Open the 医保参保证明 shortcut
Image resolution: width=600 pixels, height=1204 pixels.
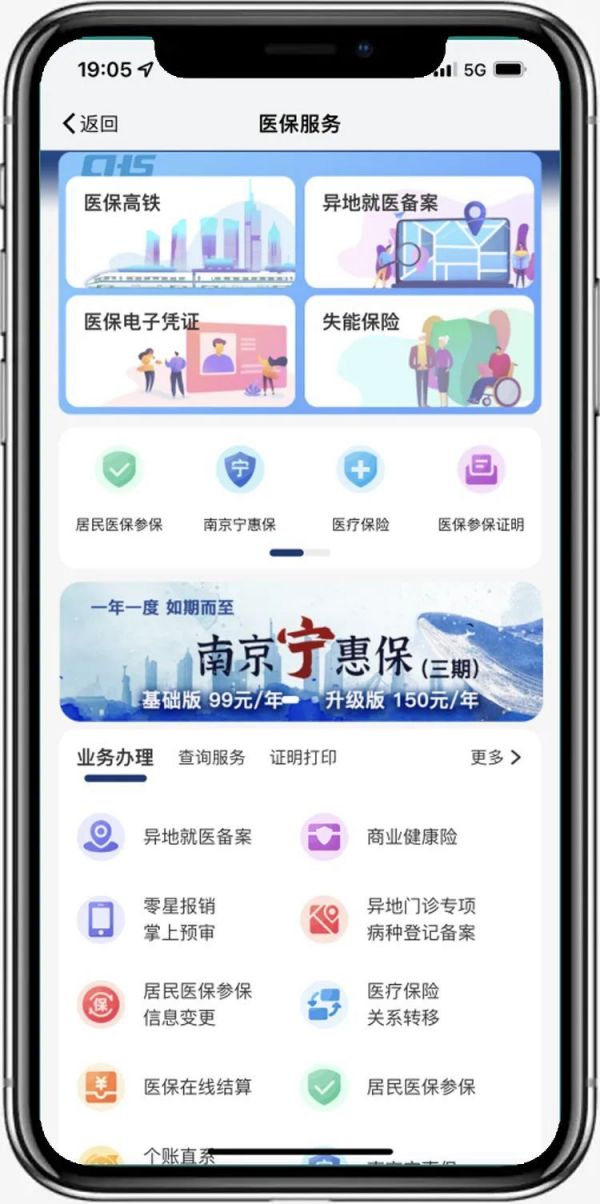click(x=481, y=489)
